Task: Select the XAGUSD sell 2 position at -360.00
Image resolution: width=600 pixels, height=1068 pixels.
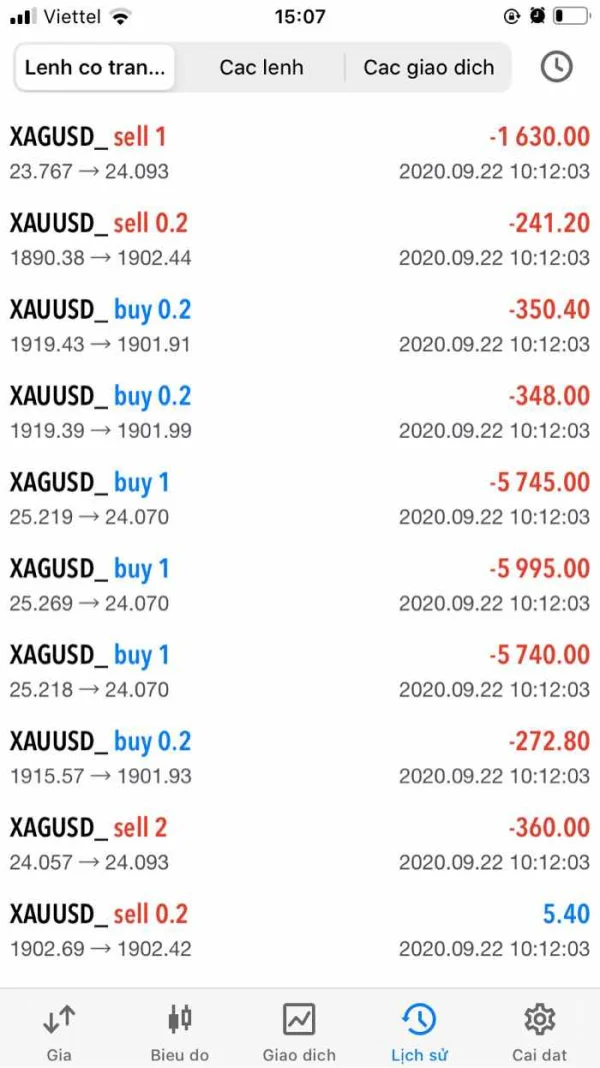Action: [299, 844]
